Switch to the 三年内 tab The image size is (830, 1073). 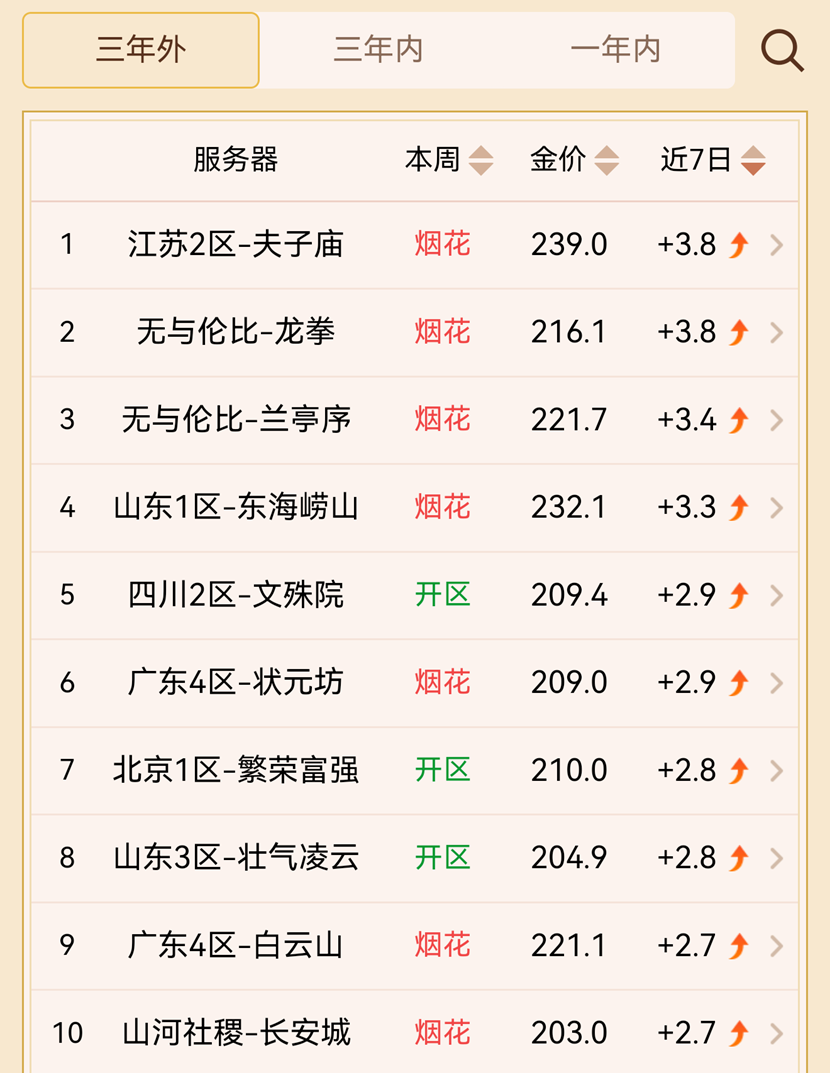pos(378,50)
